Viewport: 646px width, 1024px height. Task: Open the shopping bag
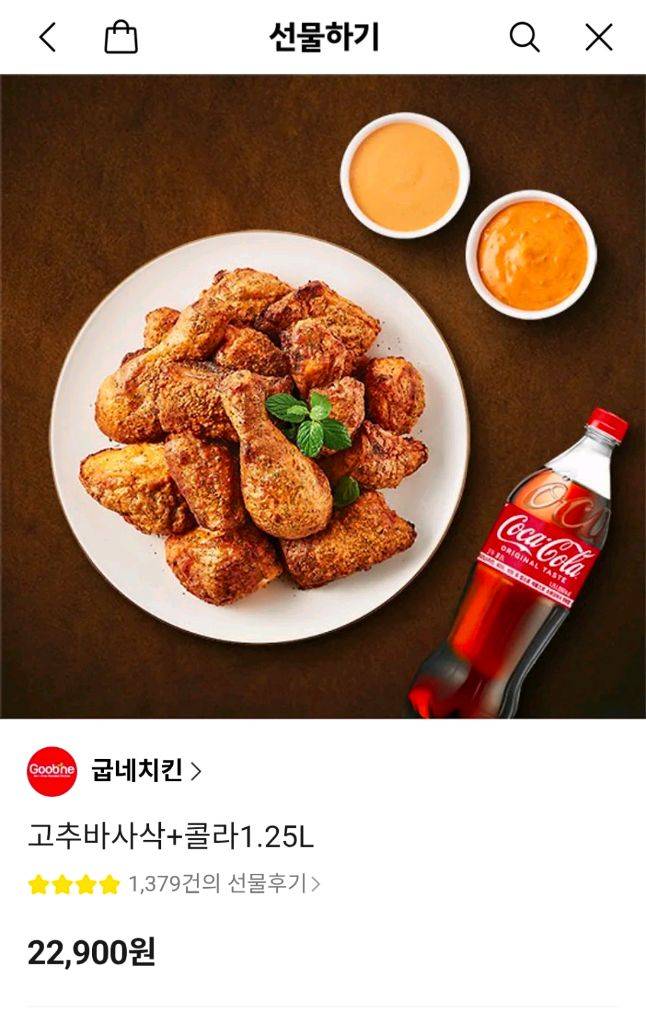pos(121,38)
